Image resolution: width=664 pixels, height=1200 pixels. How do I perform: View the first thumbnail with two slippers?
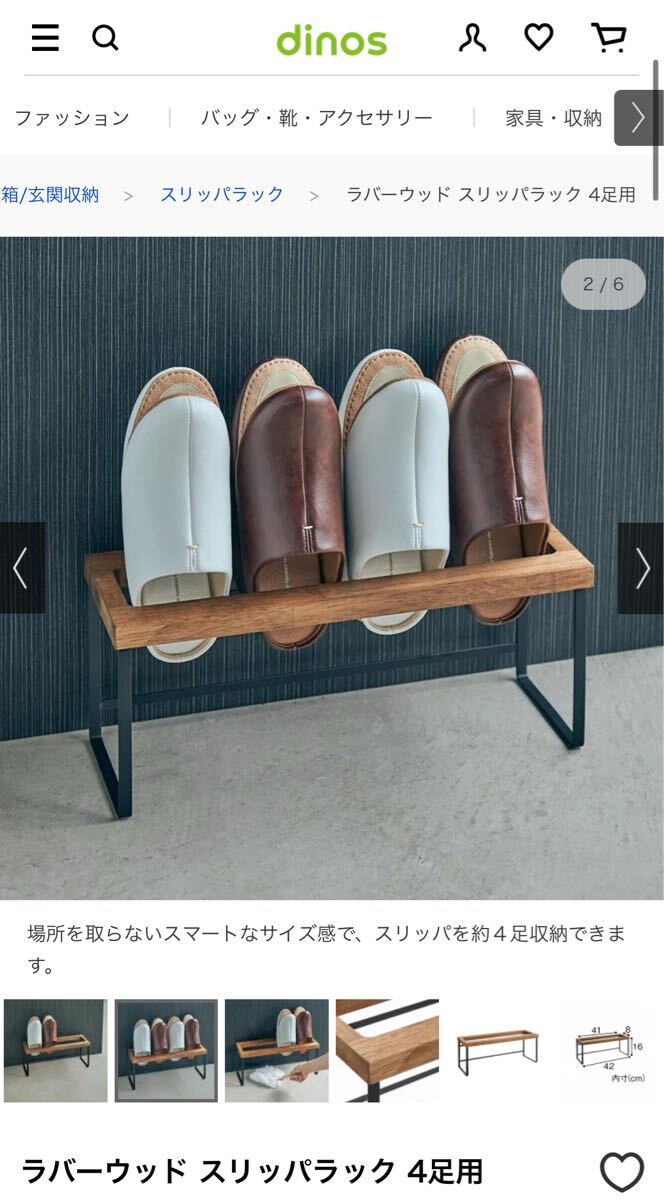pyautogui.click(x=55, y=1051)
